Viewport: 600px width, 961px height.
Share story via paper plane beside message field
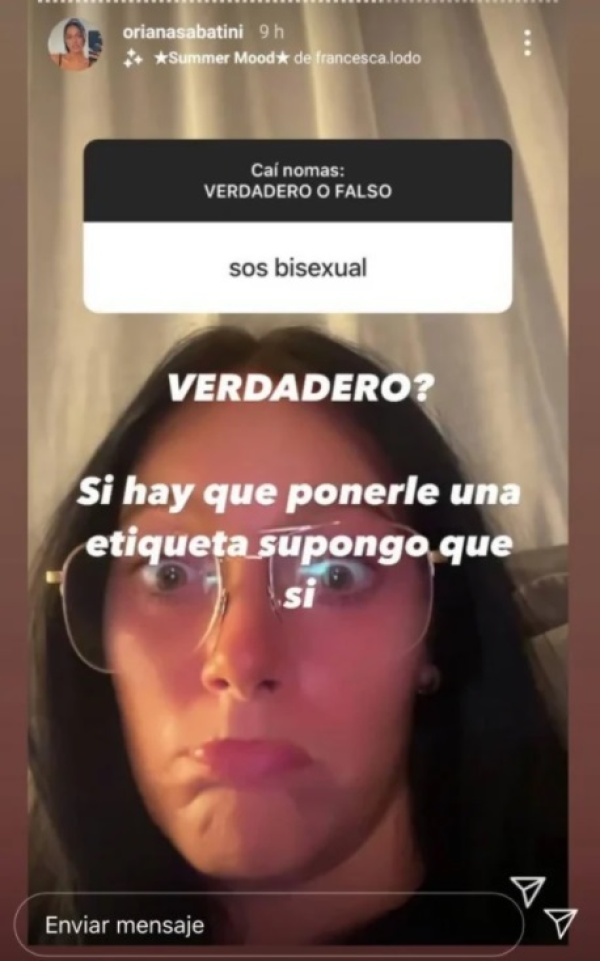pyautogui.click(x=563, y=923)
